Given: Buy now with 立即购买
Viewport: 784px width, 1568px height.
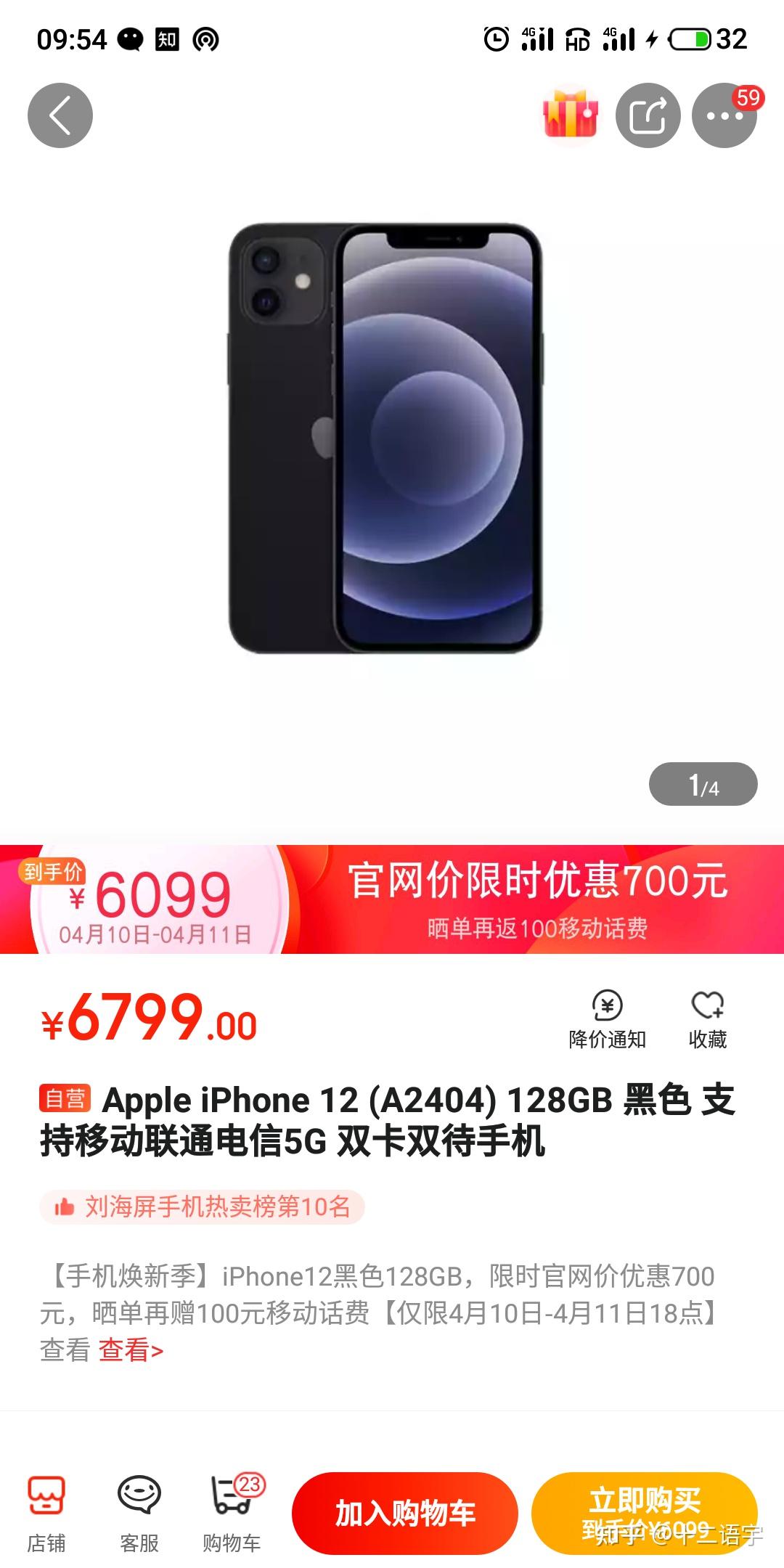Looking at the screenshot, I should pos(644,1514).
